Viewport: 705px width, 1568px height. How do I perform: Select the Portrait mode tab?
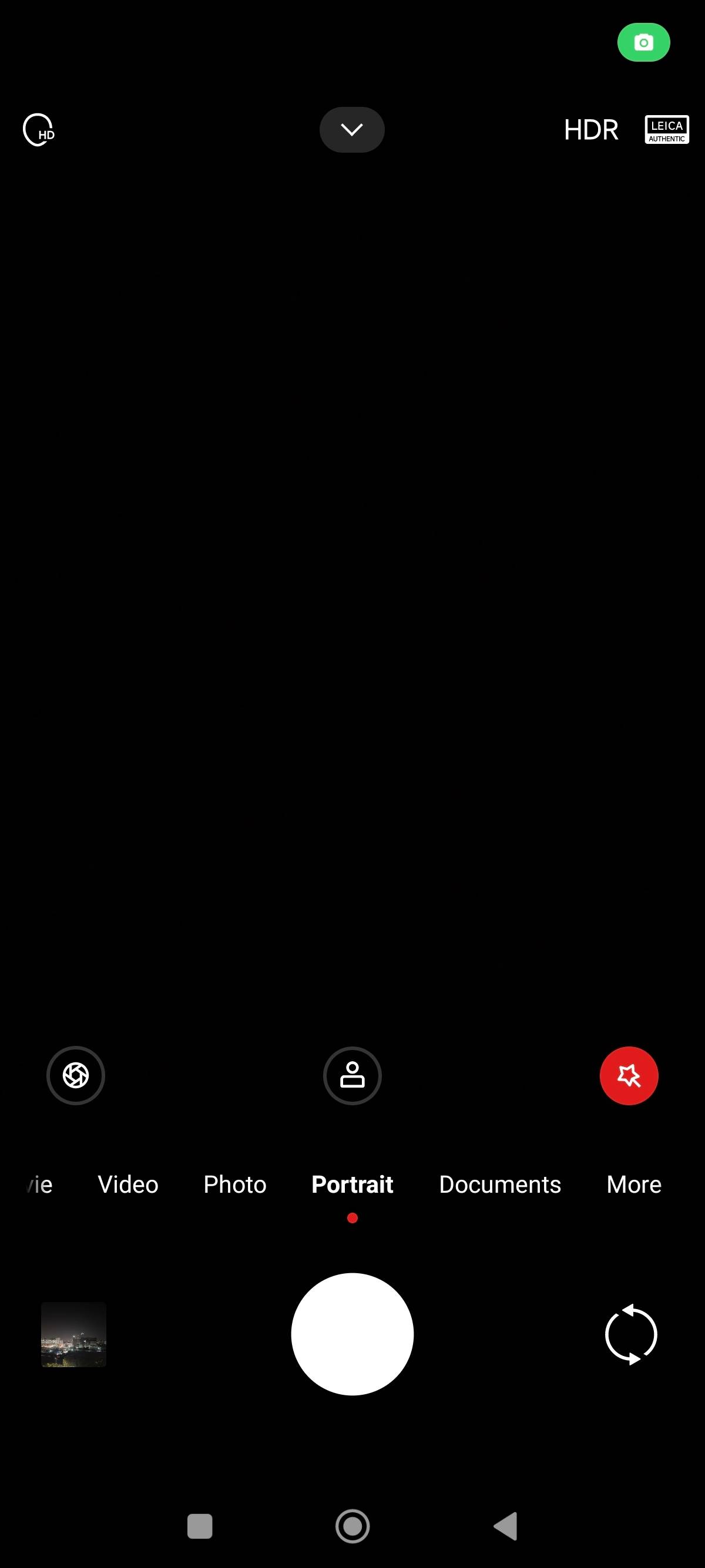pyautogui.click(x=352, y=1185)
